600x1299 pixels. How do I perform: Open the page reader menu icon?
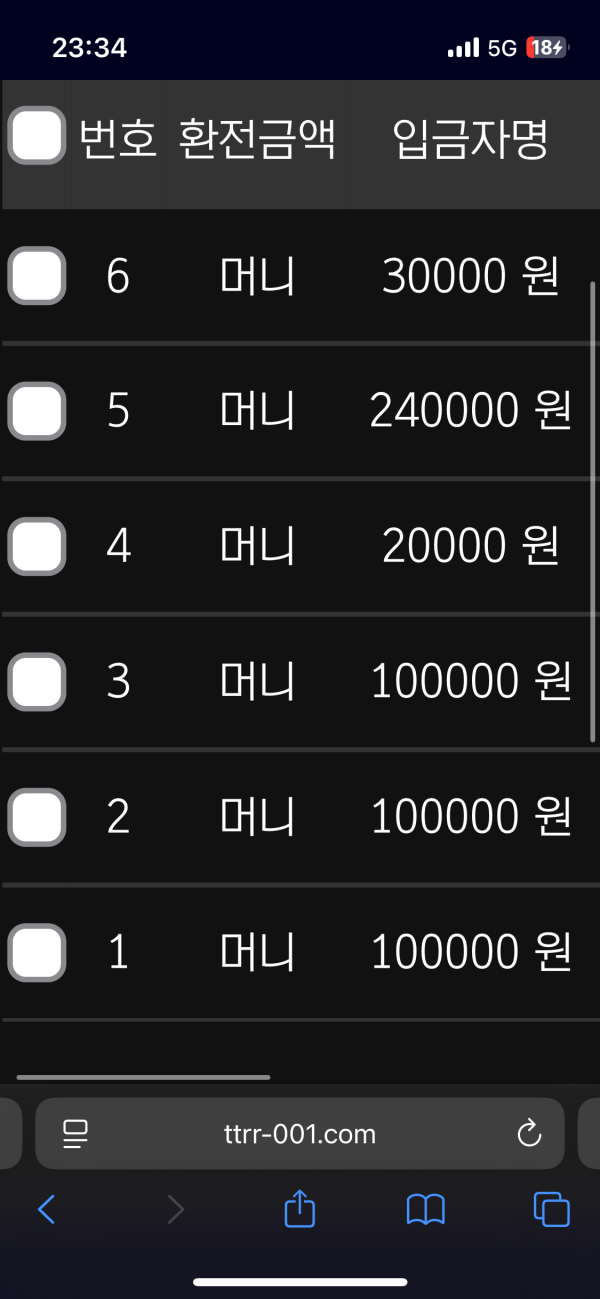coord(76,1133)
